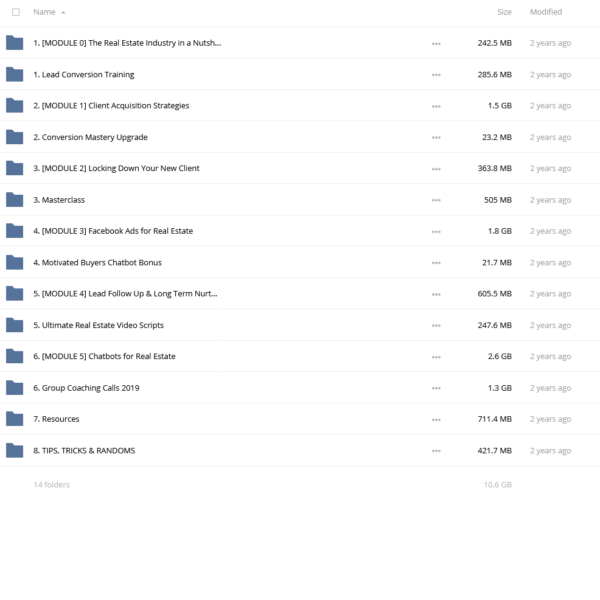Open the Conversion Mastery Upgrade folder
This screenshot has height=600, width=600.
point(94,137)
